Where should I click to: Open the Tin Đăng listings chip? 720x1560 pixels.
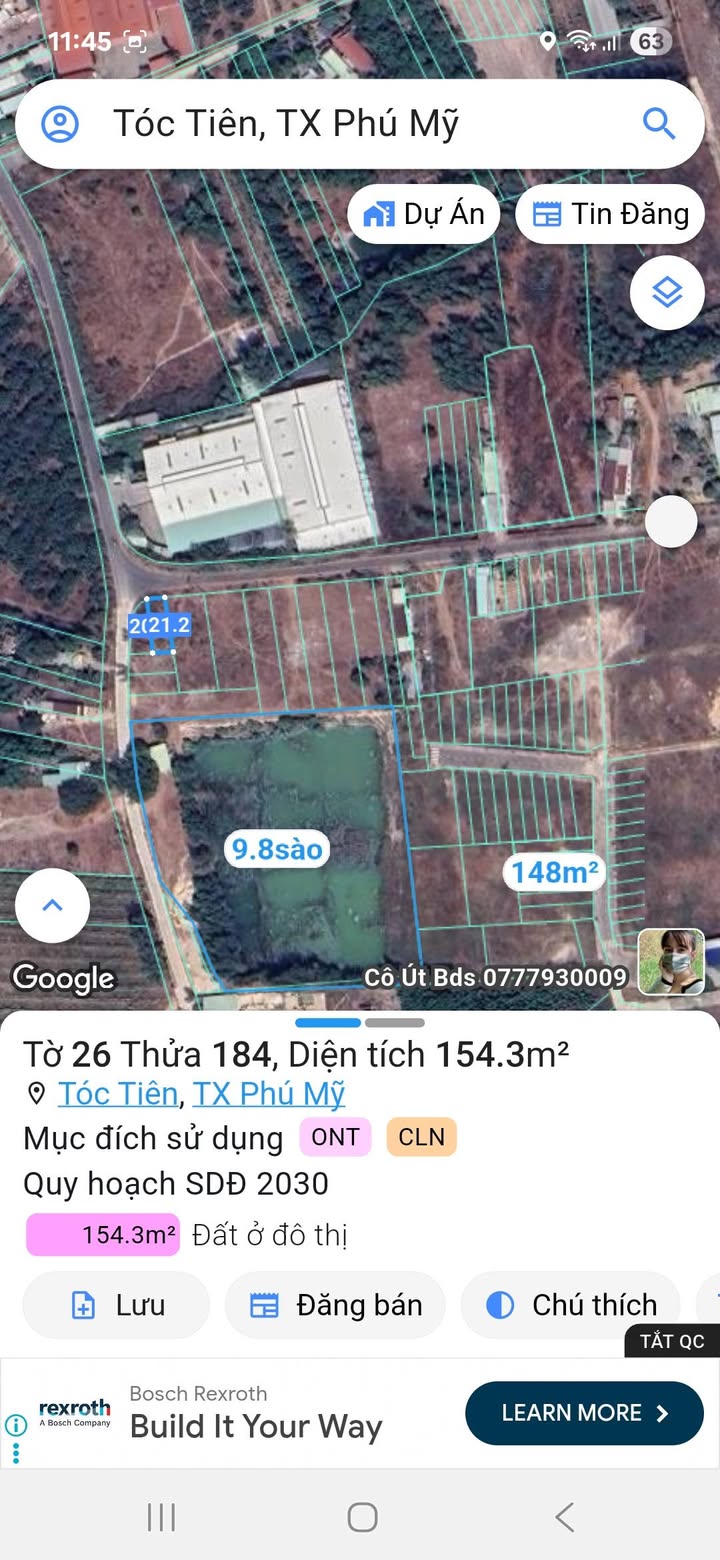610,214
